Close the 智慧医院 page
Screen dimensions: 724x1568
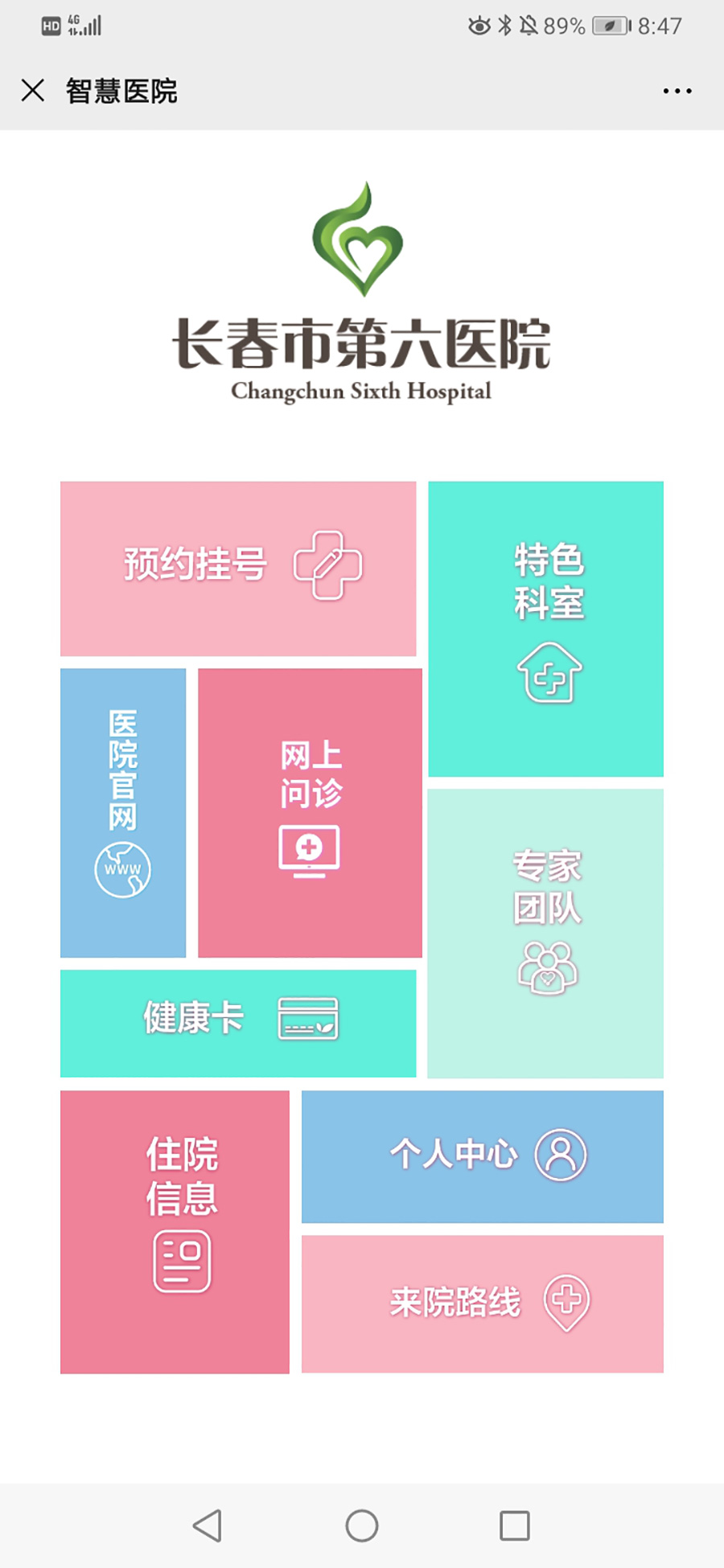point(33,90)
